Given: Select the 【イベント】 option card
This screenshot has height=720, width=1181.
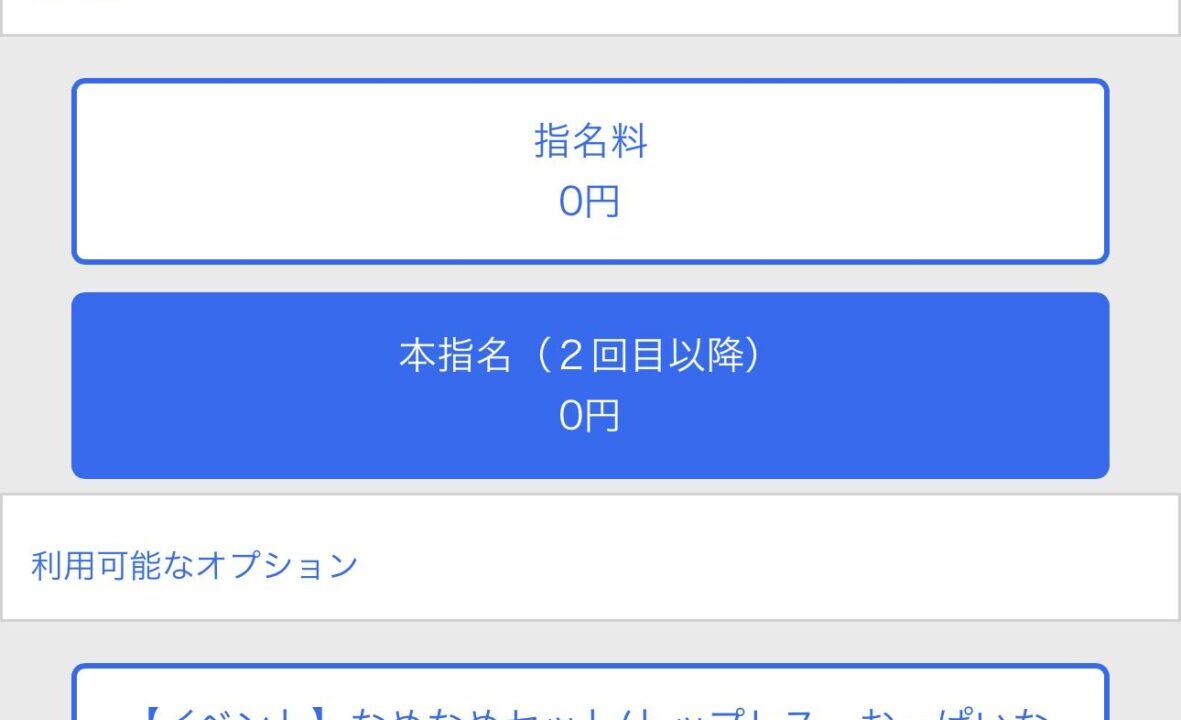Looking at the screenshot, I should (590, 698).
